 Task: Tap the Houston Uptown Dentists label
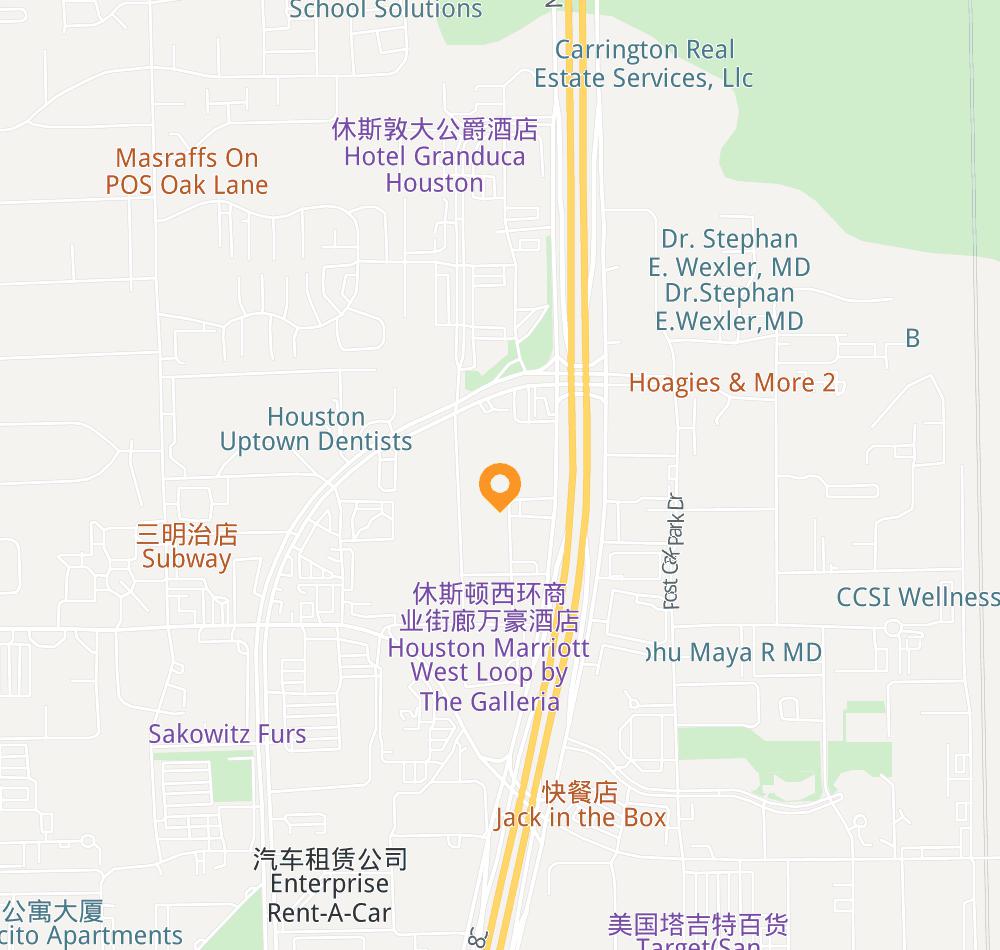315,429
